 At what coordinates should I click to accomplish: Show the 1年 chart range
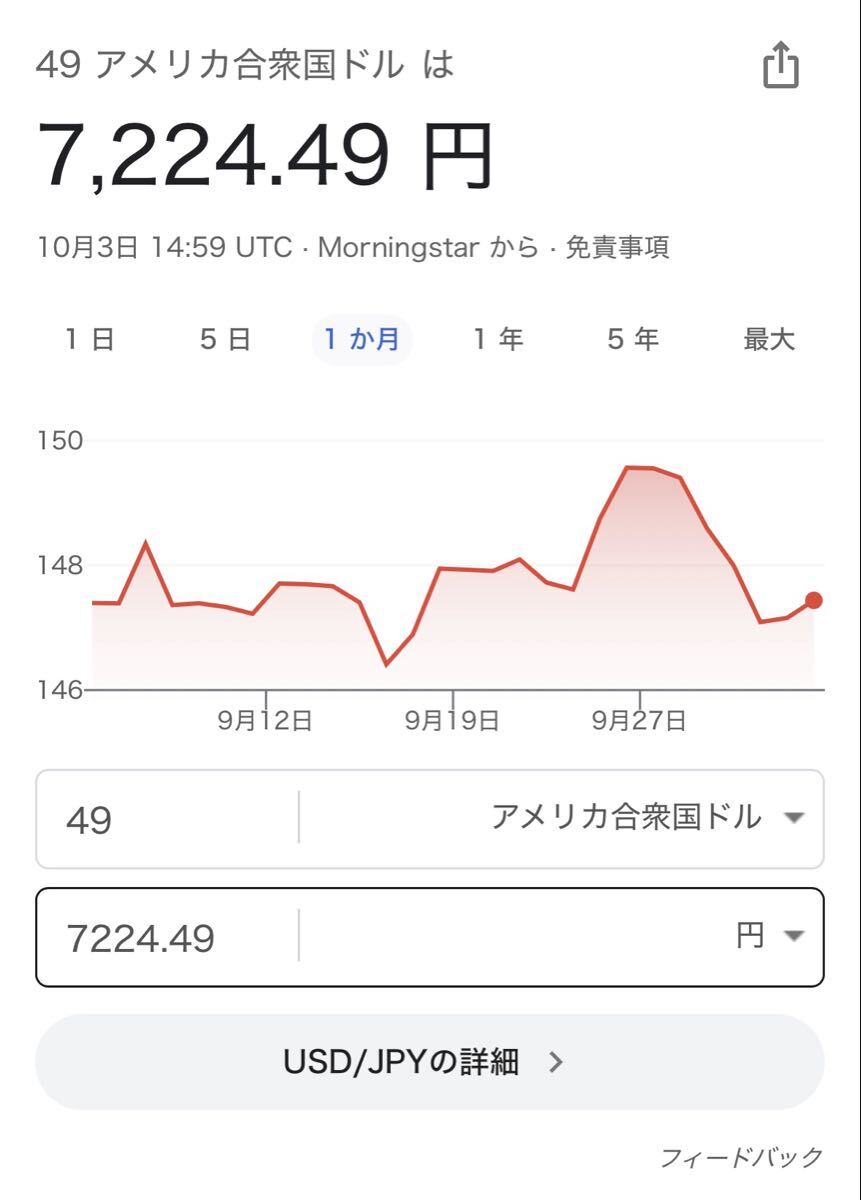pyautogui.click(x=498, y=339)
